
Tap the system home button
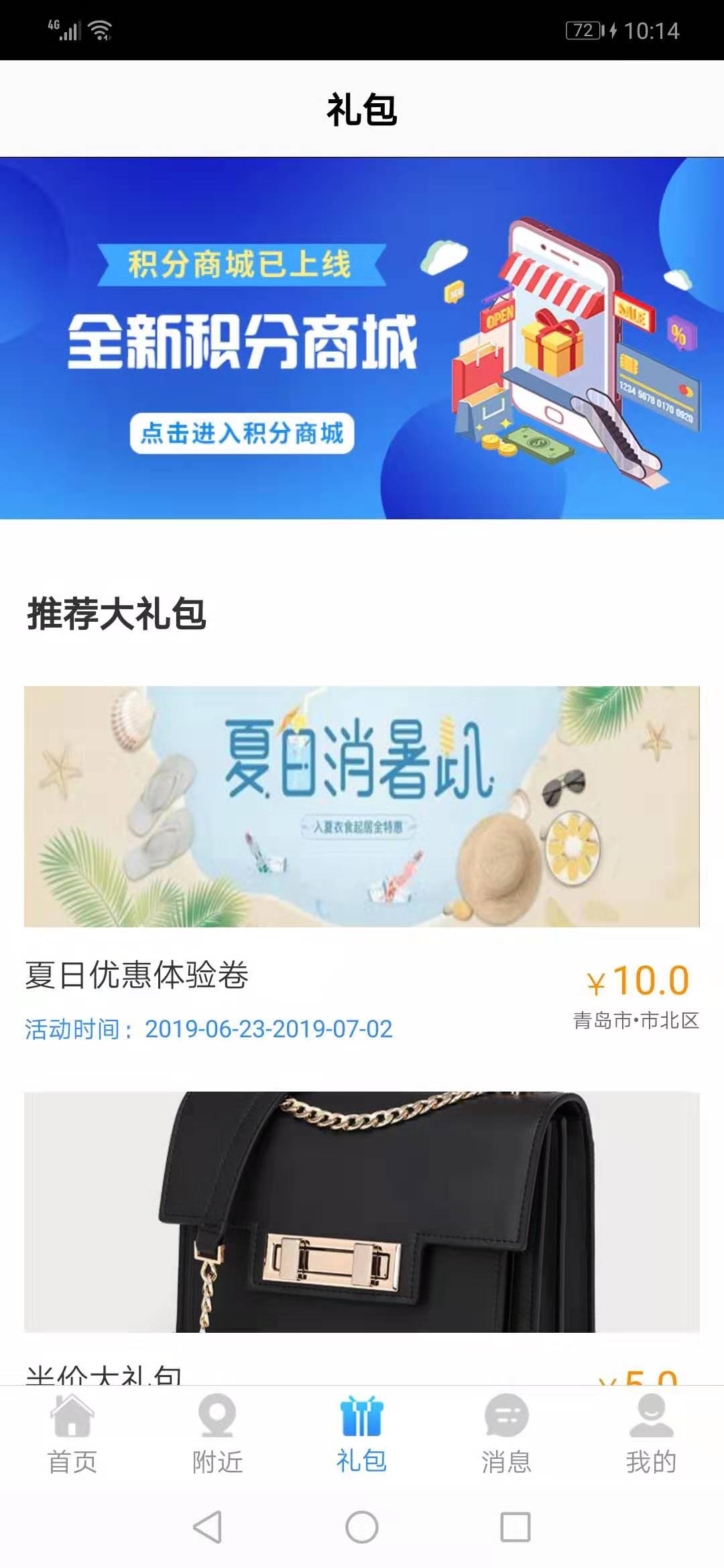[362, 1527]
